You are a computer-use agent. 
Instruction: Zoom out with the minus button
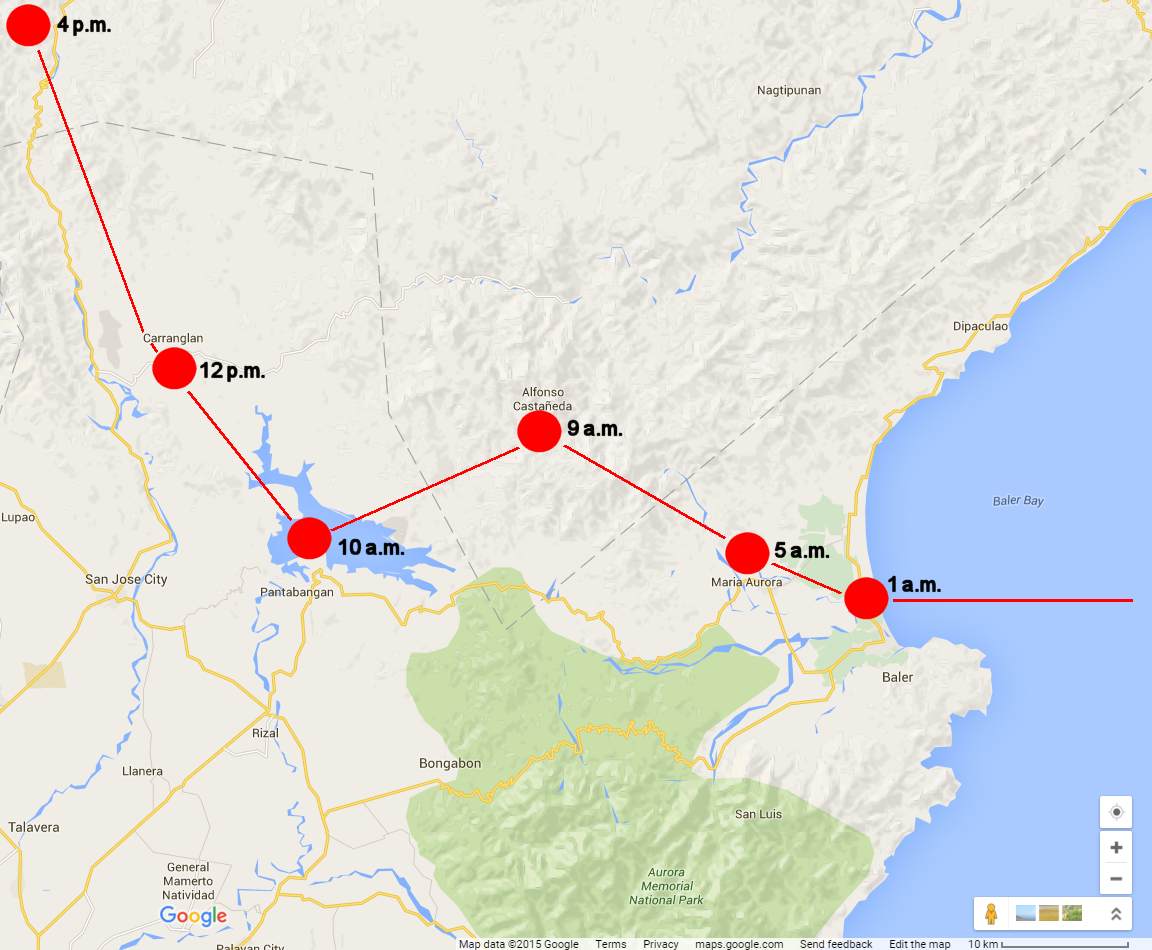tap(1116, 879)
